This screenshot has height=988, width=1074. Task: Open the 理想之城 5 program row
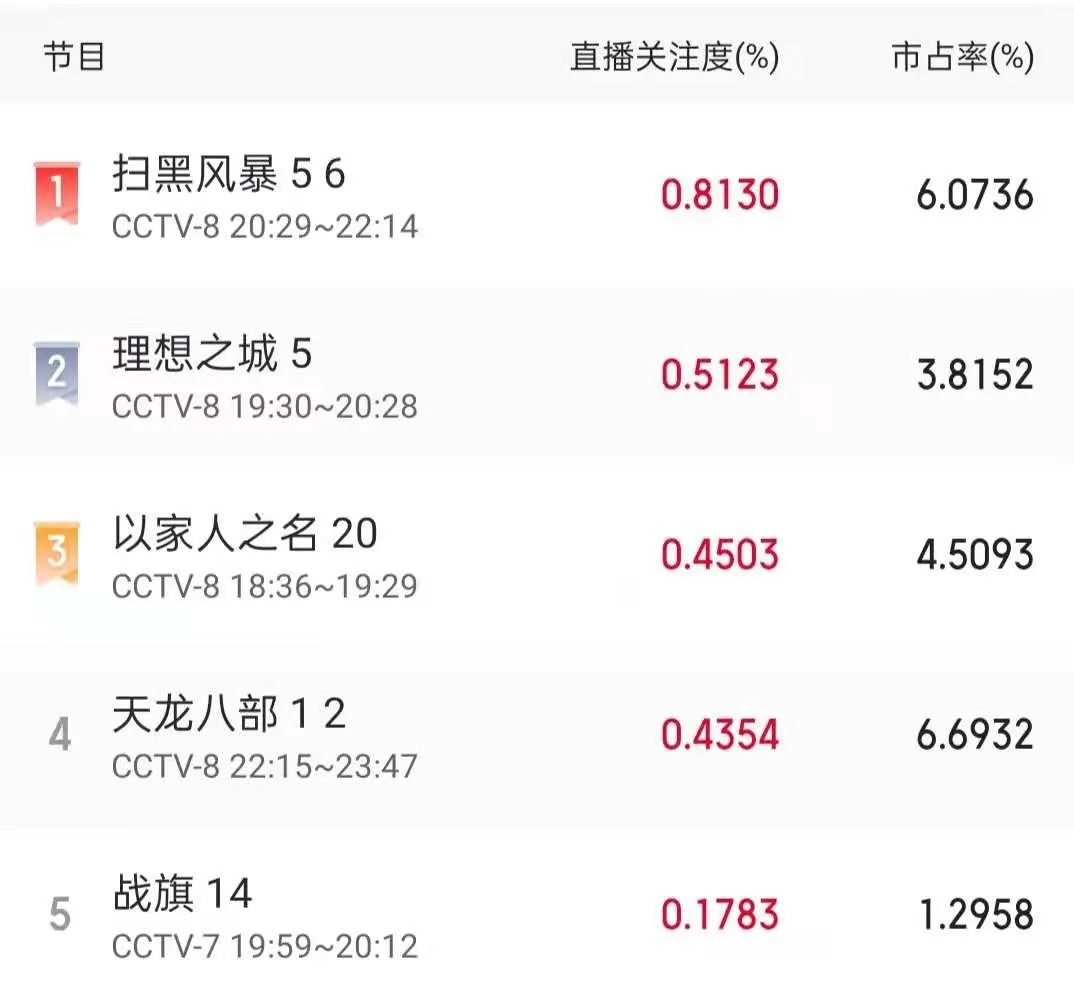pos(537,375)
